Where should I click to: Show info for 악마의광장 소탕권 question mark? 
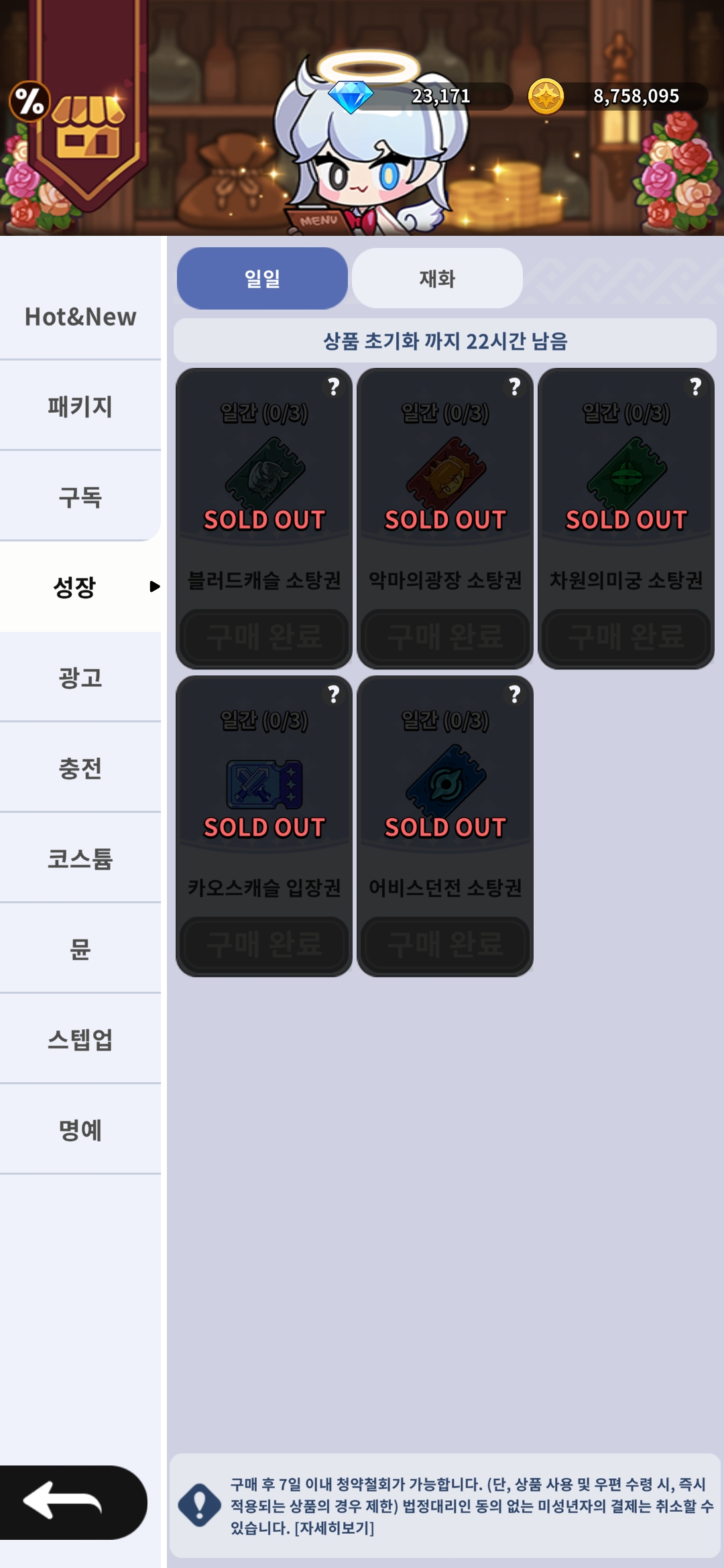pos(514,387)
